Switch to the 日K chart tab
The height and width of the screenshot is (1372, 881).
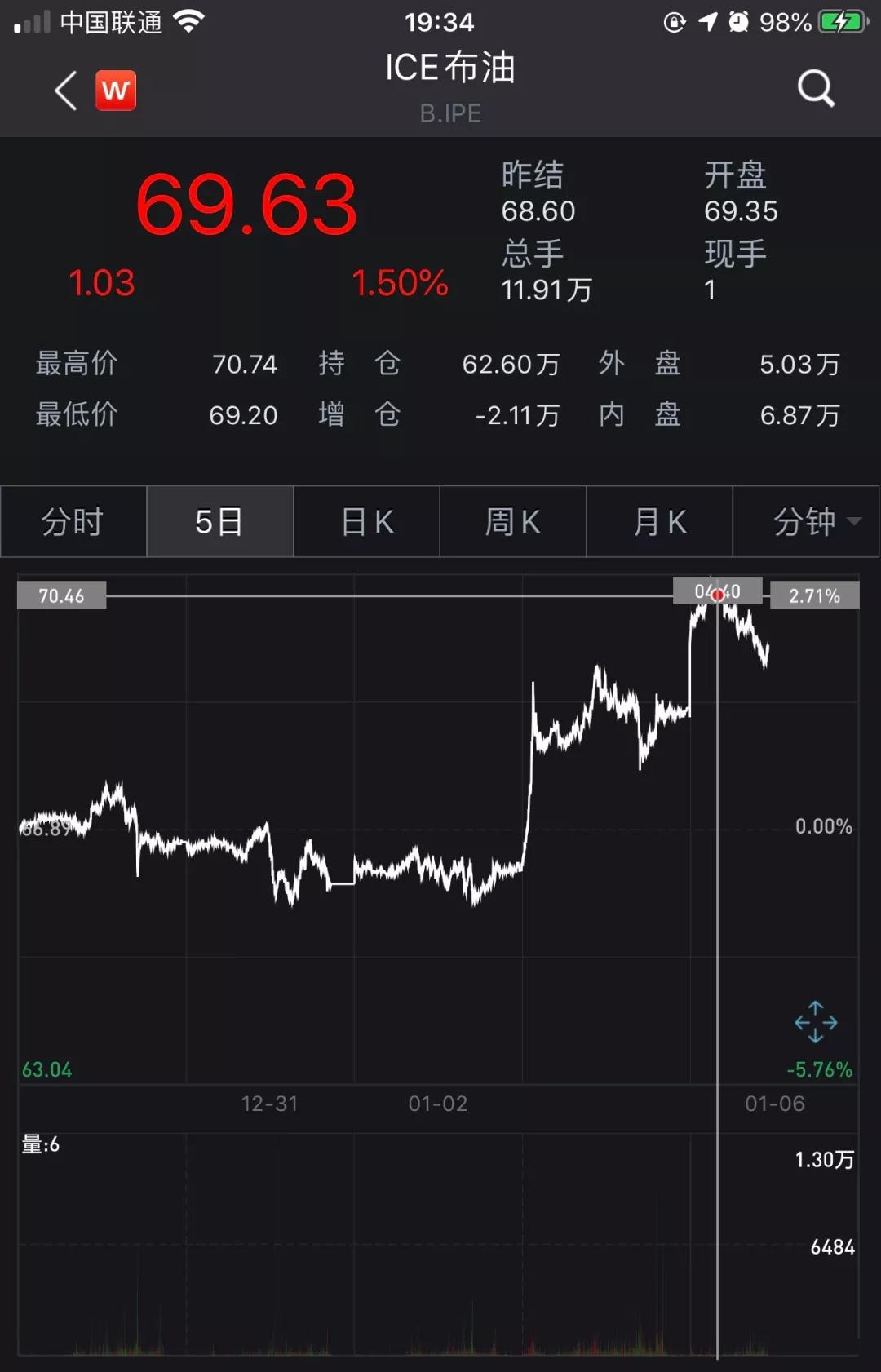[366, 521]
